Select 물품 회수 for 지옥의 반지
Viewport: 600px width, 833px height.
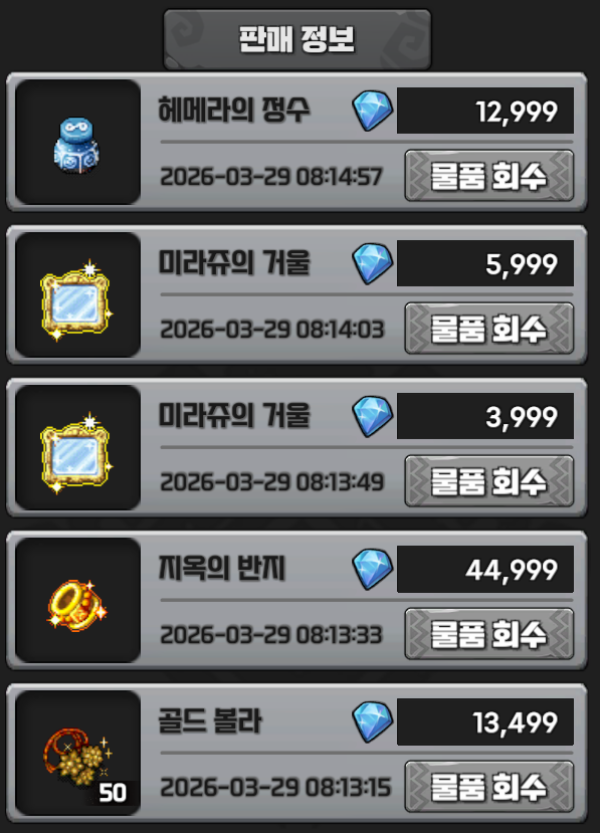[x=489, y=635]
